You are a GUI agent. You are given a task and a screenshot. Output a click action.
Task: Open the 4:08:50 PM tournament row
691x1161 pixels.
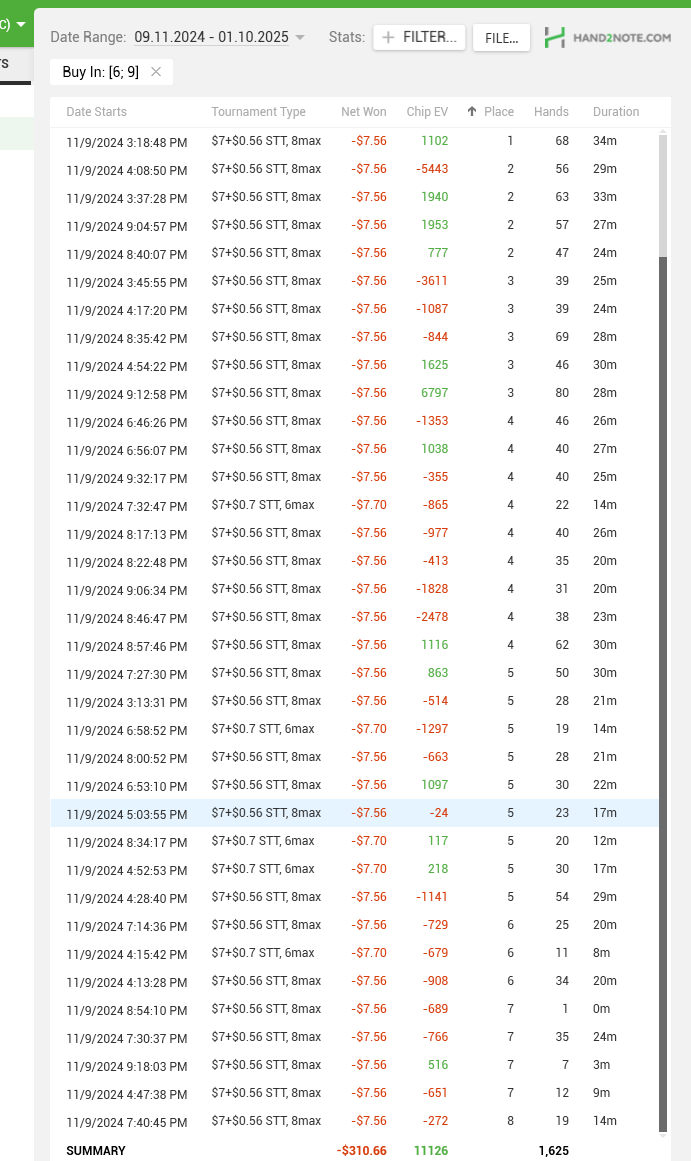tap(127, 170)
